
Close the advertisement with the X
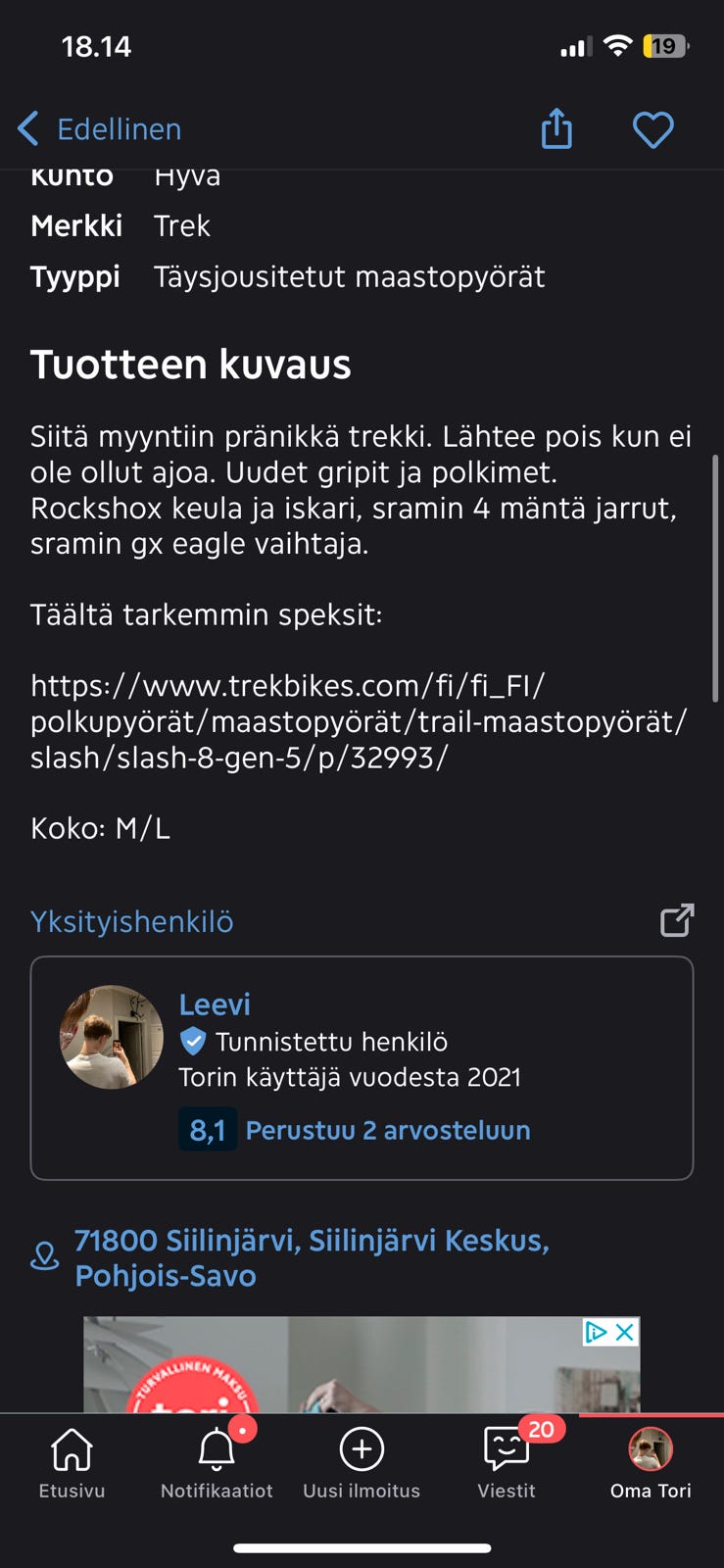pyautogui.click(x=625, y=1332)
